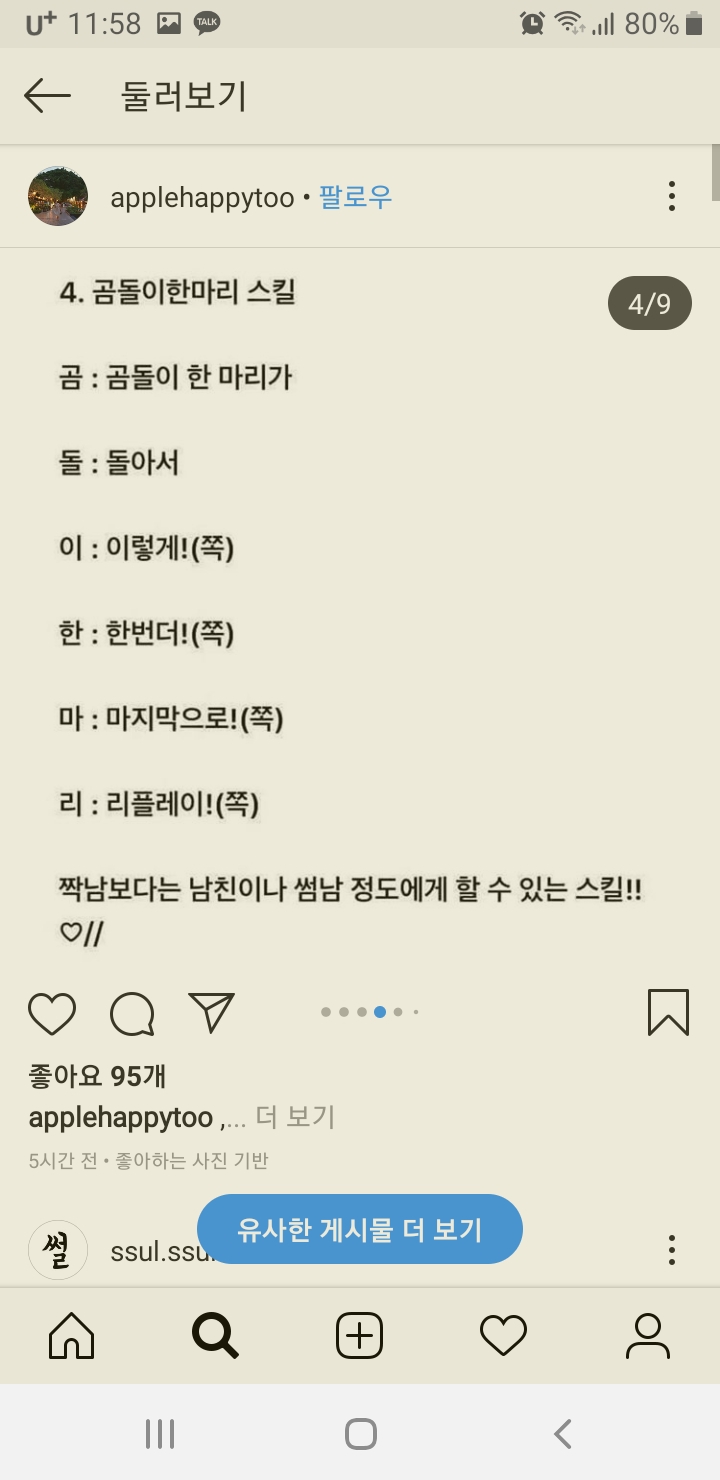This screenshot has width=720, height=1480.
Task: Open recent apps from the navigation bar
Action: (x=160, y=1434)
